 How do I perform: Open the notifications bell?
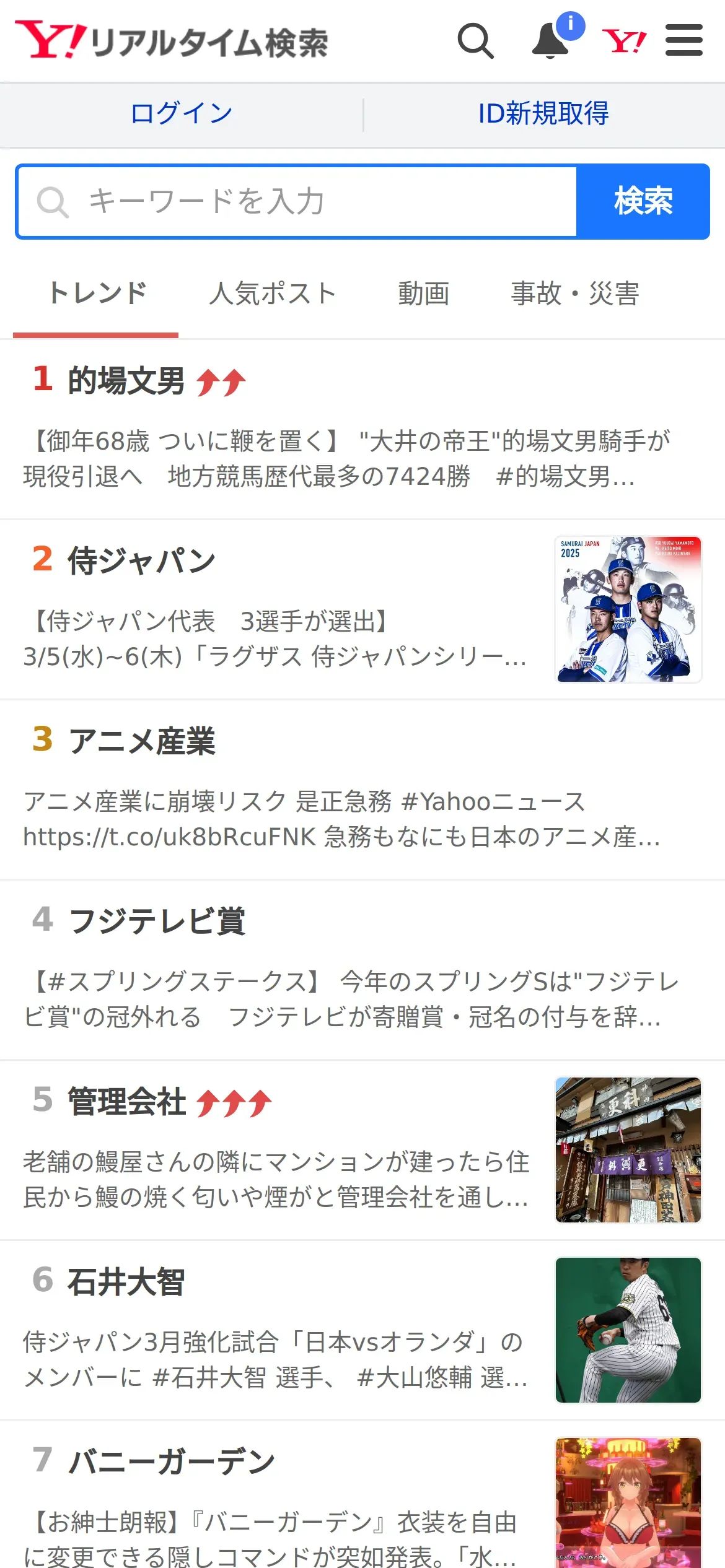click(551, 41)
